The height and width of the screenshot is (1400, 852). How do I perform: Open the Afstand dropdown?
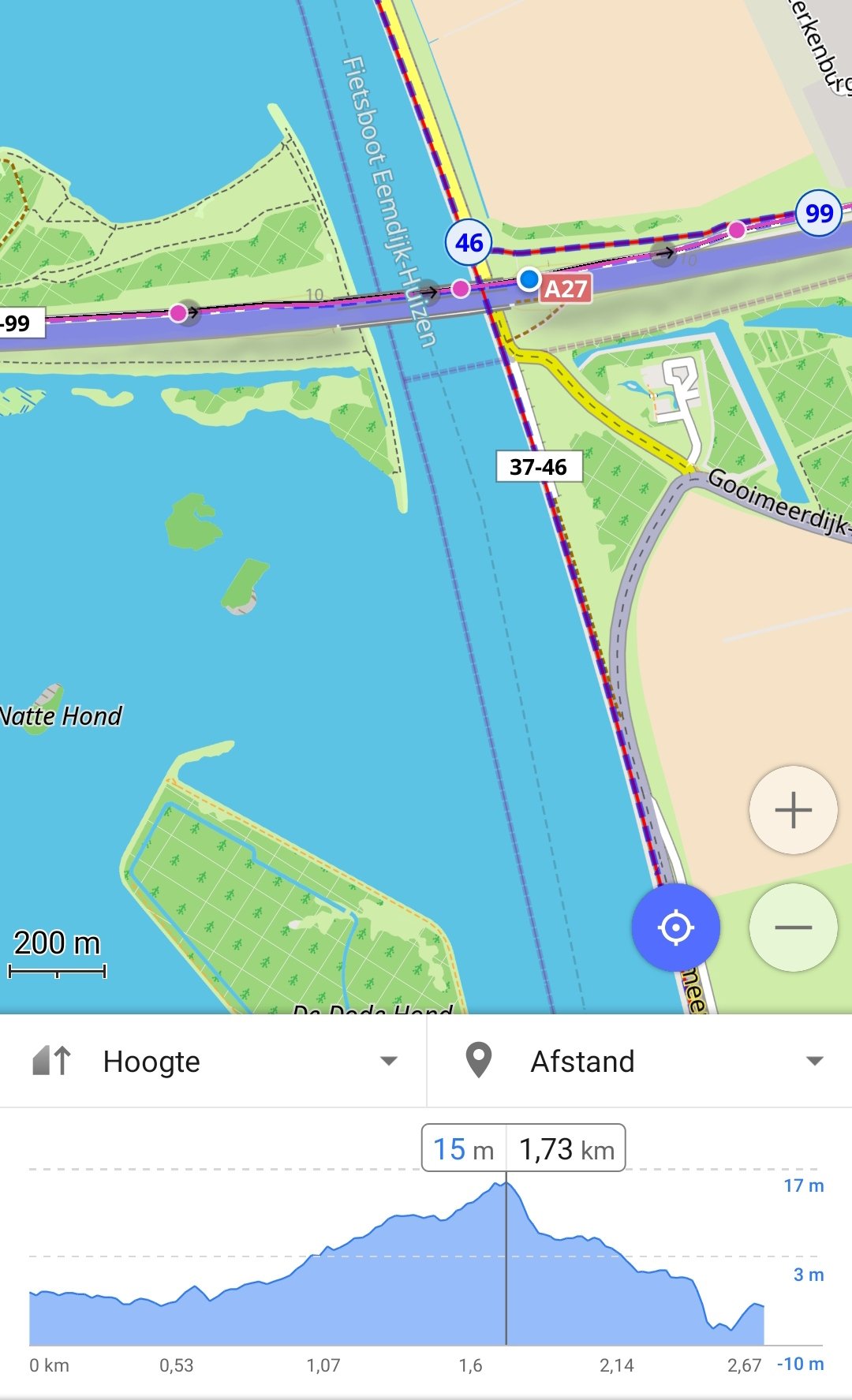pos(639,1061)
